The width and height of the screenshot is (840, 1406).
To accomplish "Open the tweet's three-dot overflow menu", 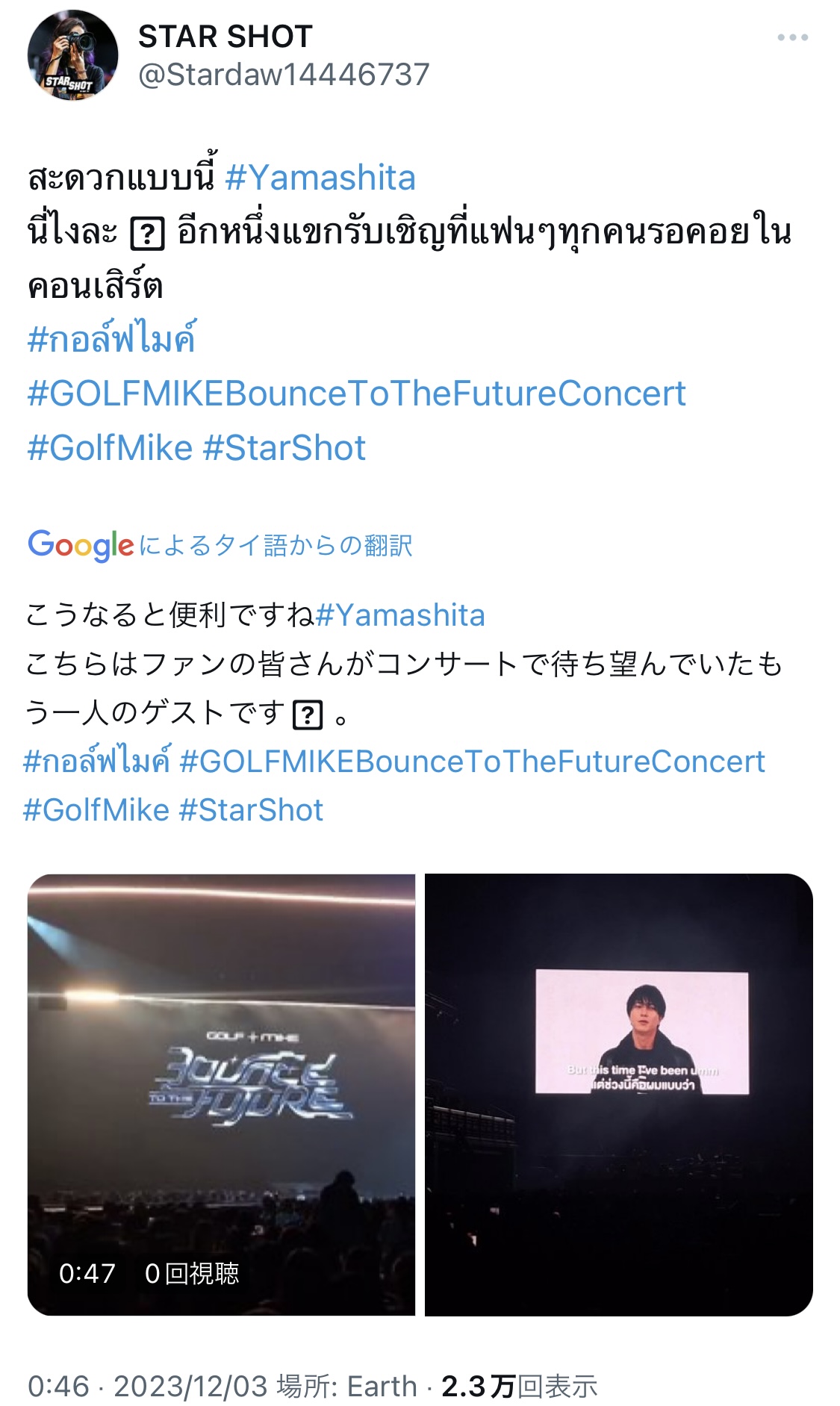I will (x=791, y=37).
